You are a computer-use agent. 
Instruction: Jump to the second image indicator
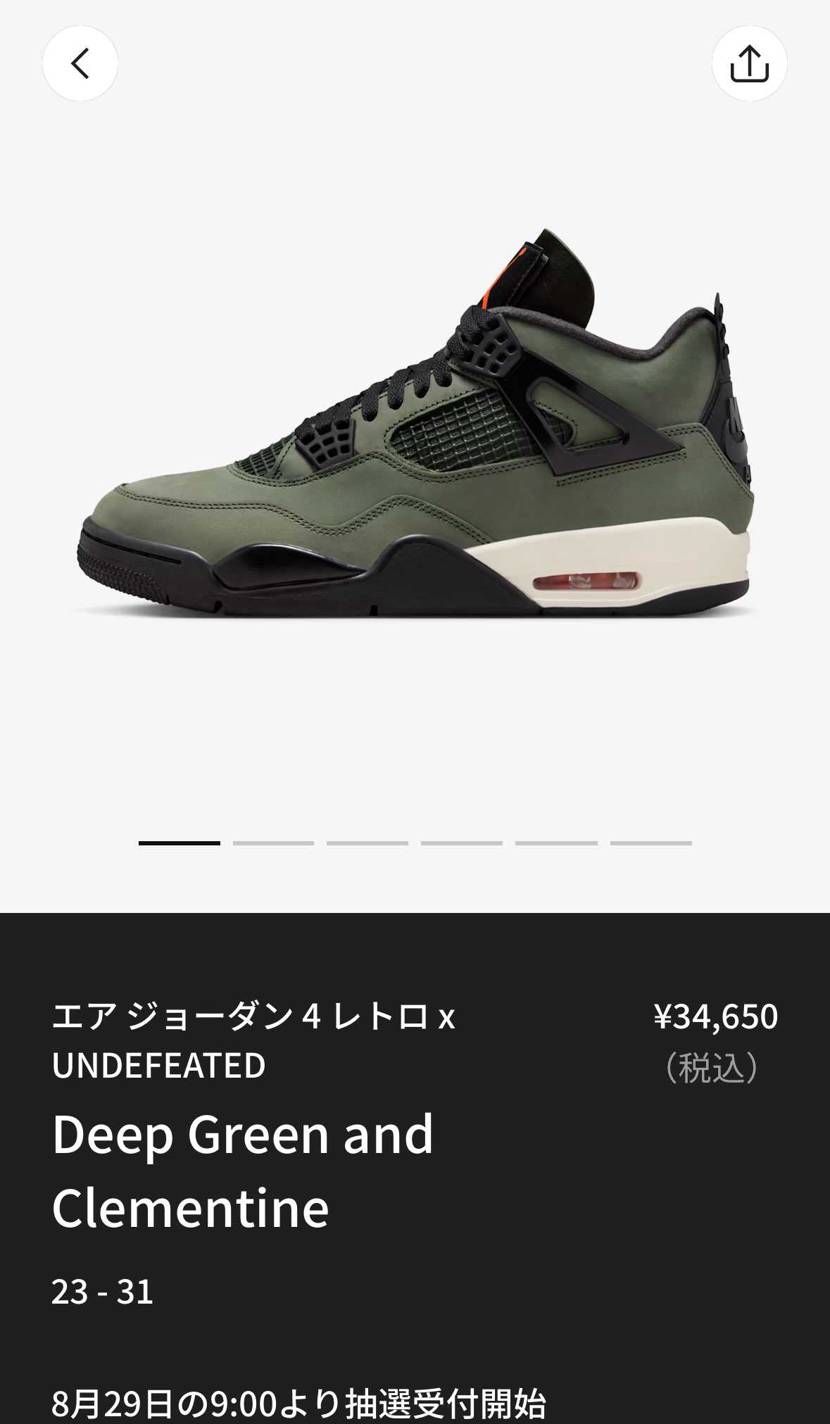(x=273, y=843)
